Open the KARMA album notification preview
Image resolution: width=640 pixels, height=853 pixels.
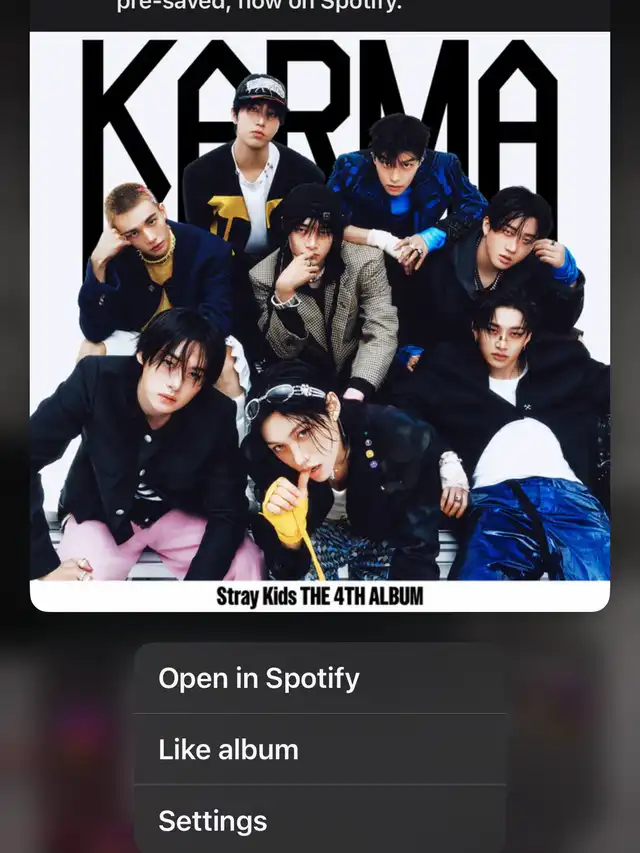click(320, 320)
